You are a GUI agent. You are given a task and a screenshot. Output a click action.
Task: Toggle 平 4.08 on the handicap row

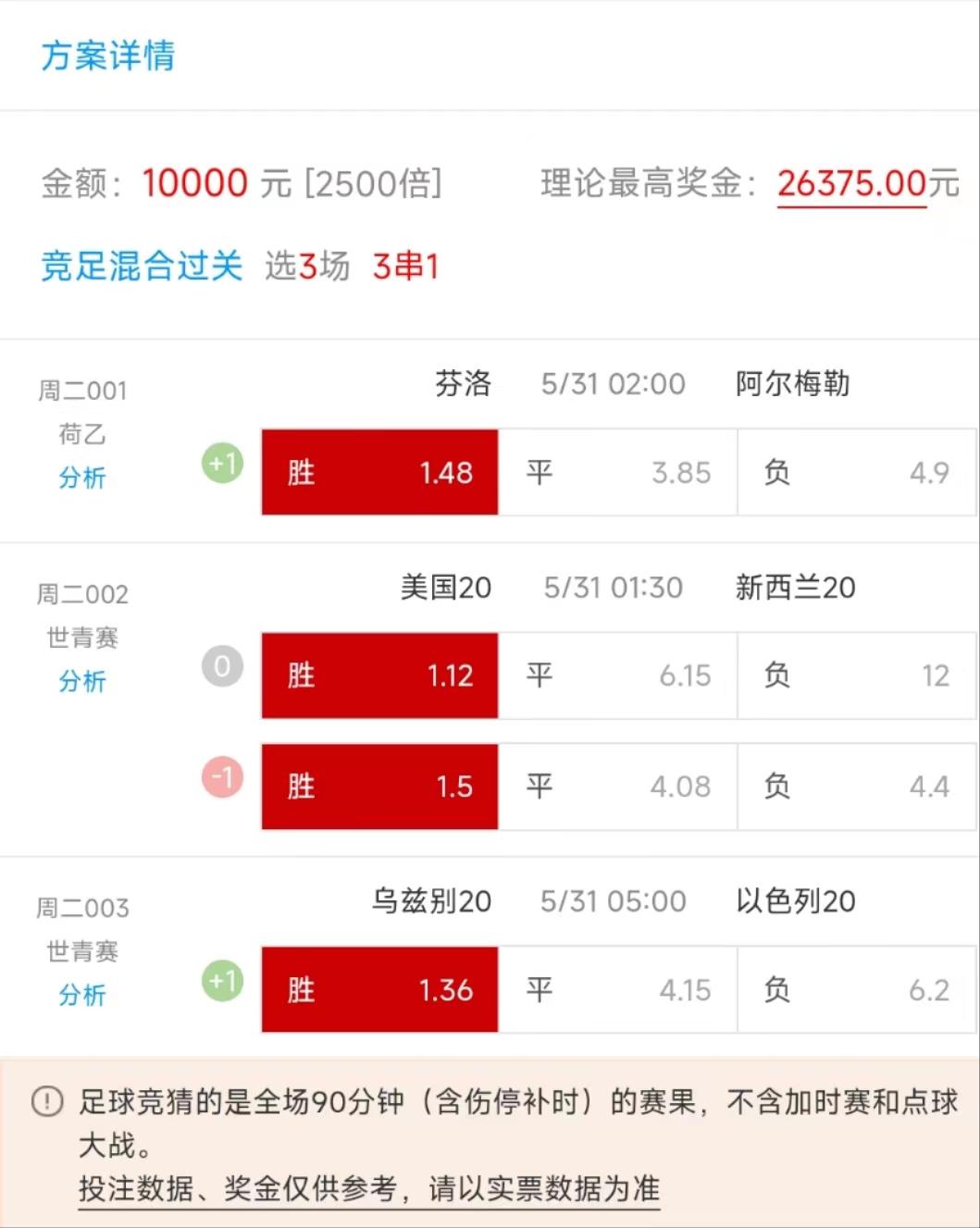pyautogui.click(x=617, y=786)
